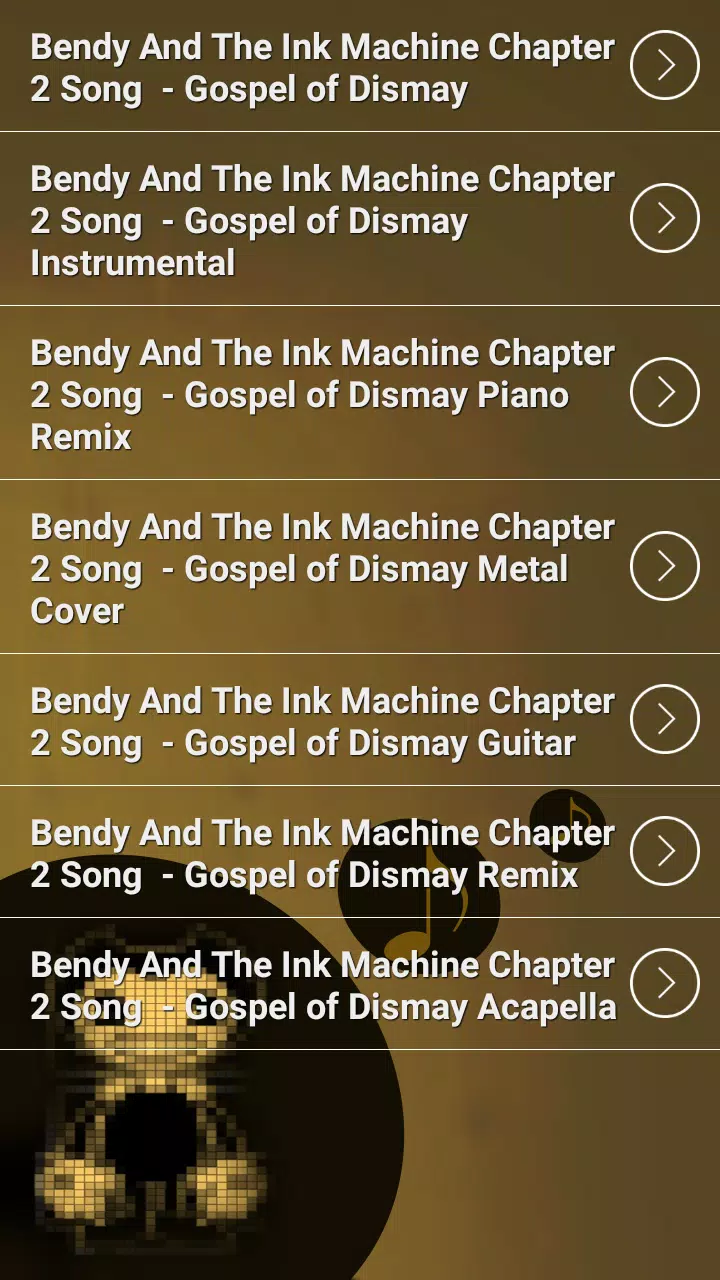Open Gospel of Dismay Remix

pyautogui.click(x=360, y=852)
